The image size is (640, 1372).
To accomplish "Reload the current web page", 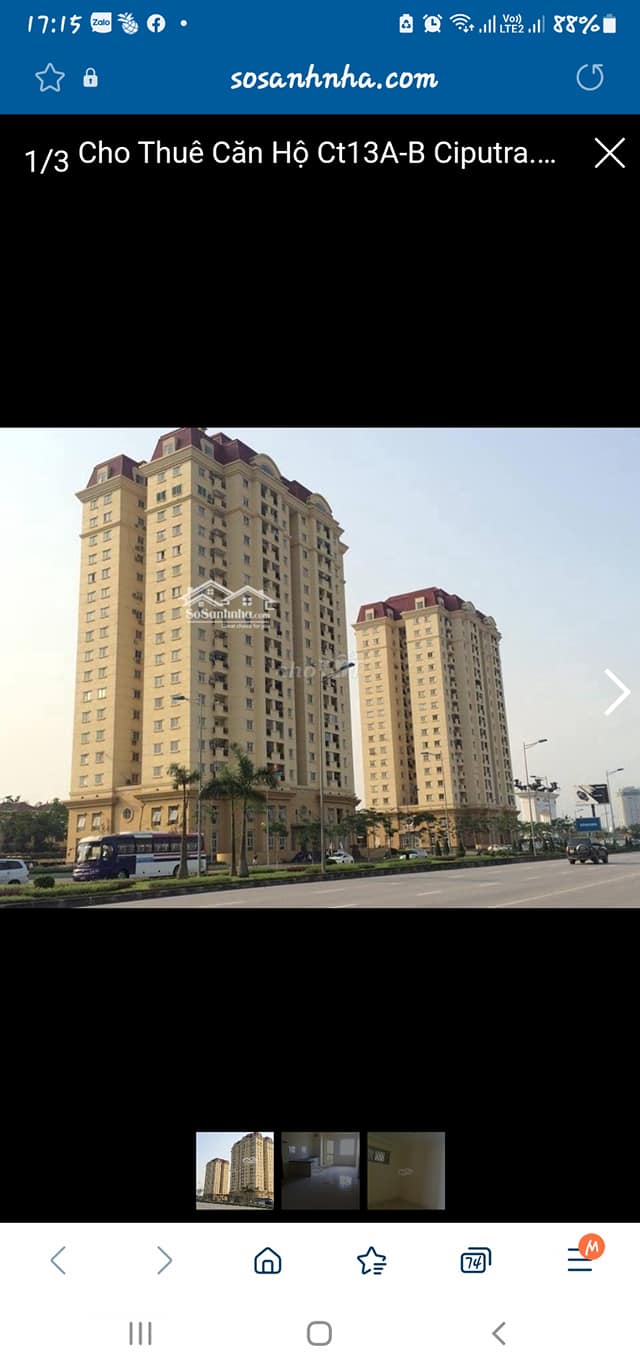I will 590,78.
